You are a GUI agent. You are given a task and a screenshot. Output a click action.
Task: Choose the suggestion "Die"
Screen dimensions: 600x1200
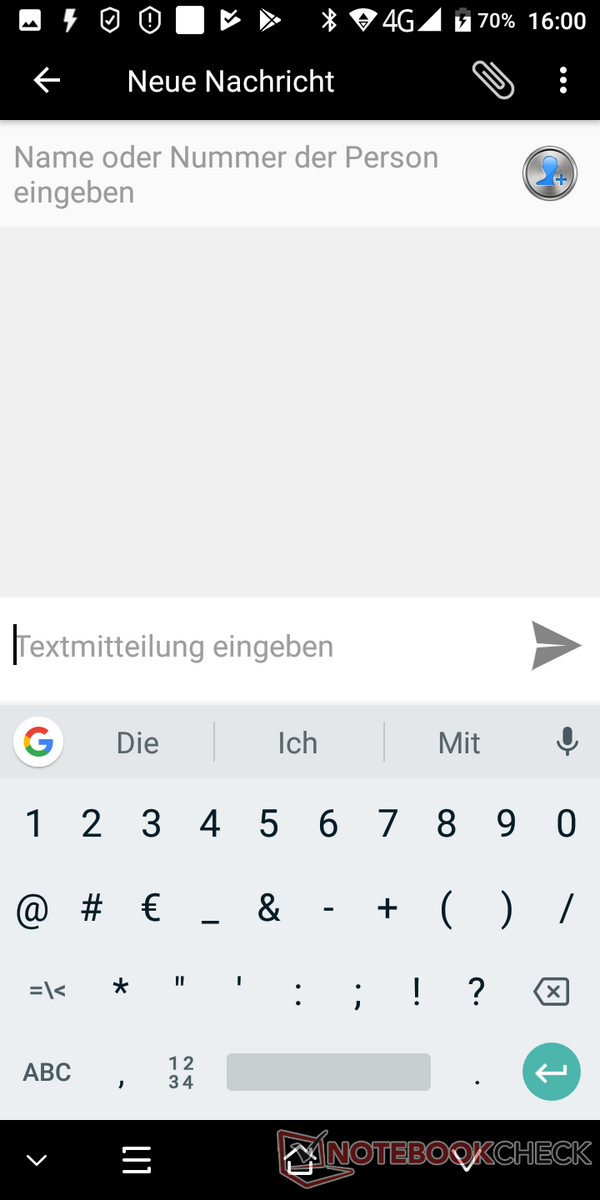click(x=138, y=743)
